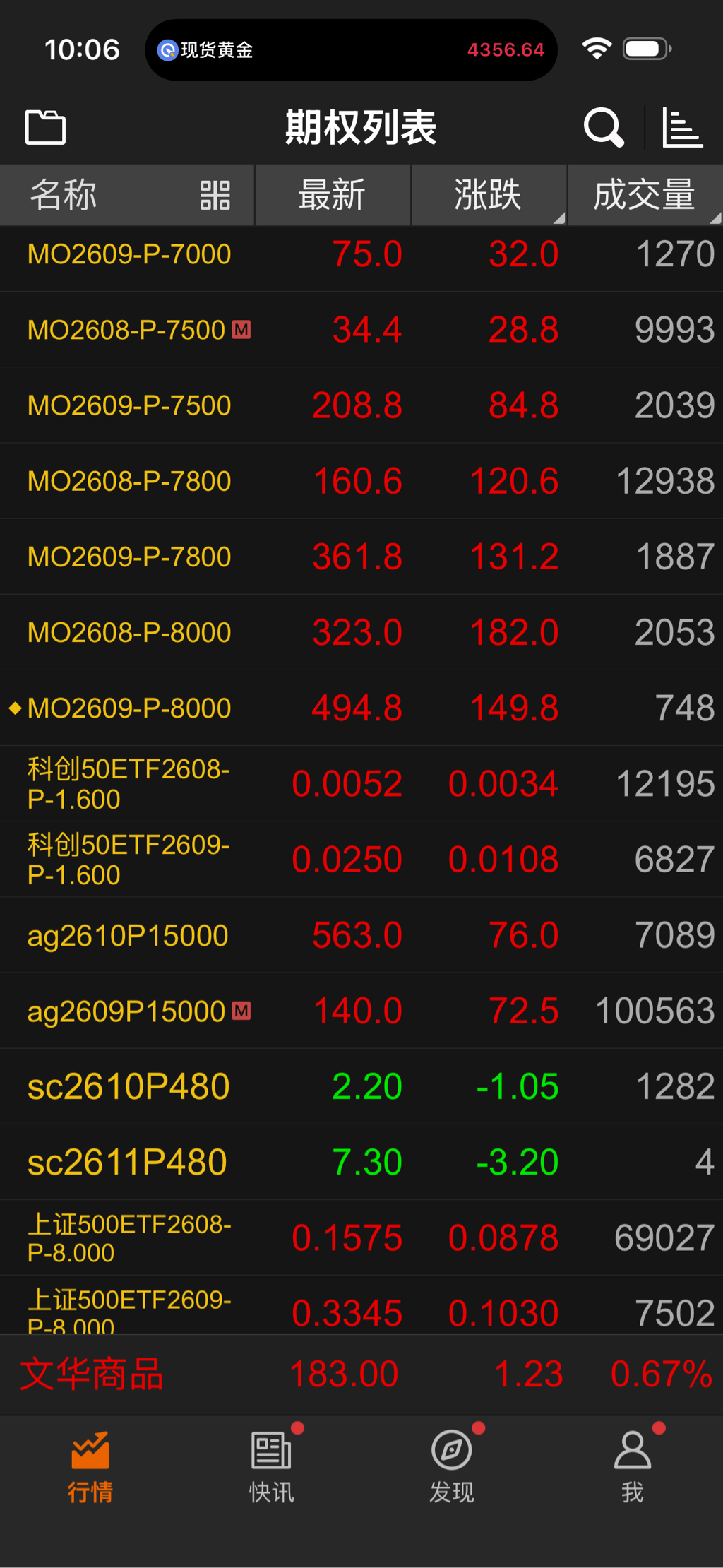
Task: Open option MO2609-P-7000
Action: (361, 254)
